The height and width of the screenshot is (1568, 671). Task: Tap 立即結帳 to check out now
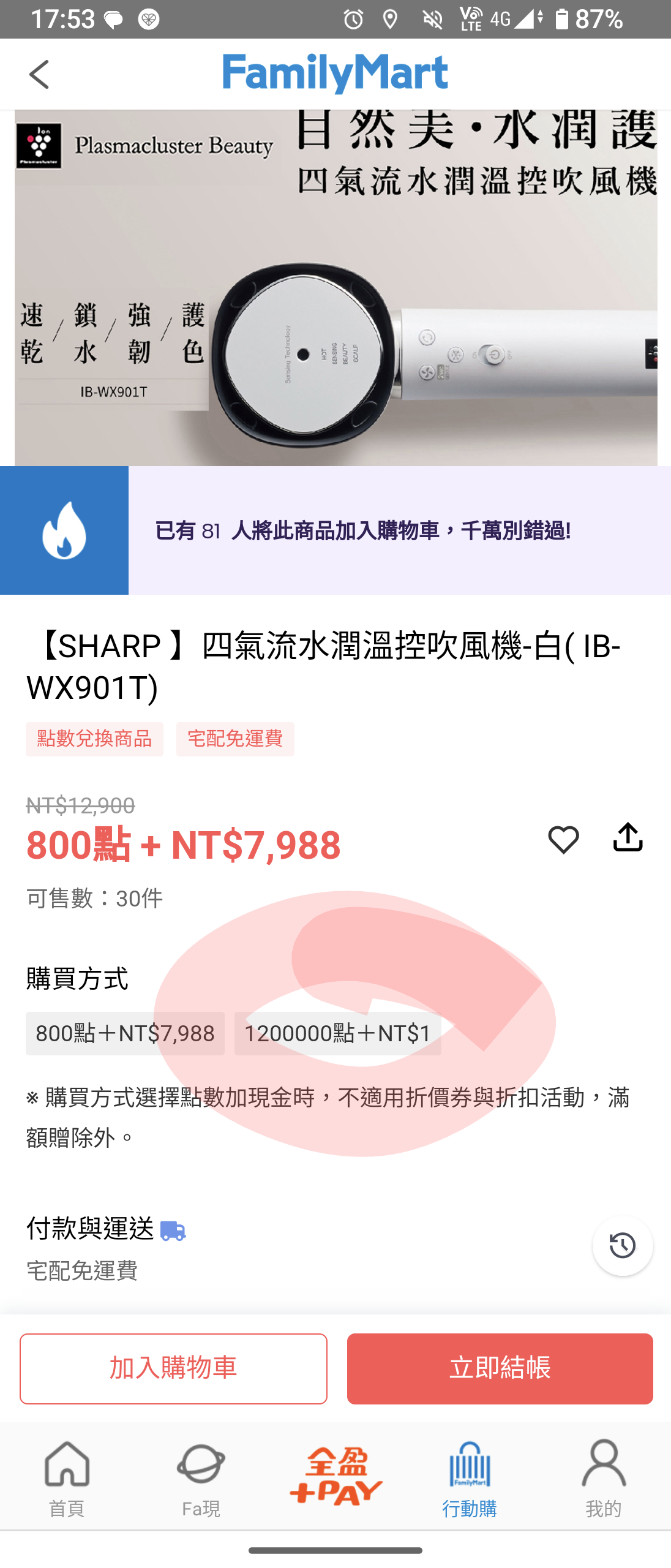point(500,1368)
